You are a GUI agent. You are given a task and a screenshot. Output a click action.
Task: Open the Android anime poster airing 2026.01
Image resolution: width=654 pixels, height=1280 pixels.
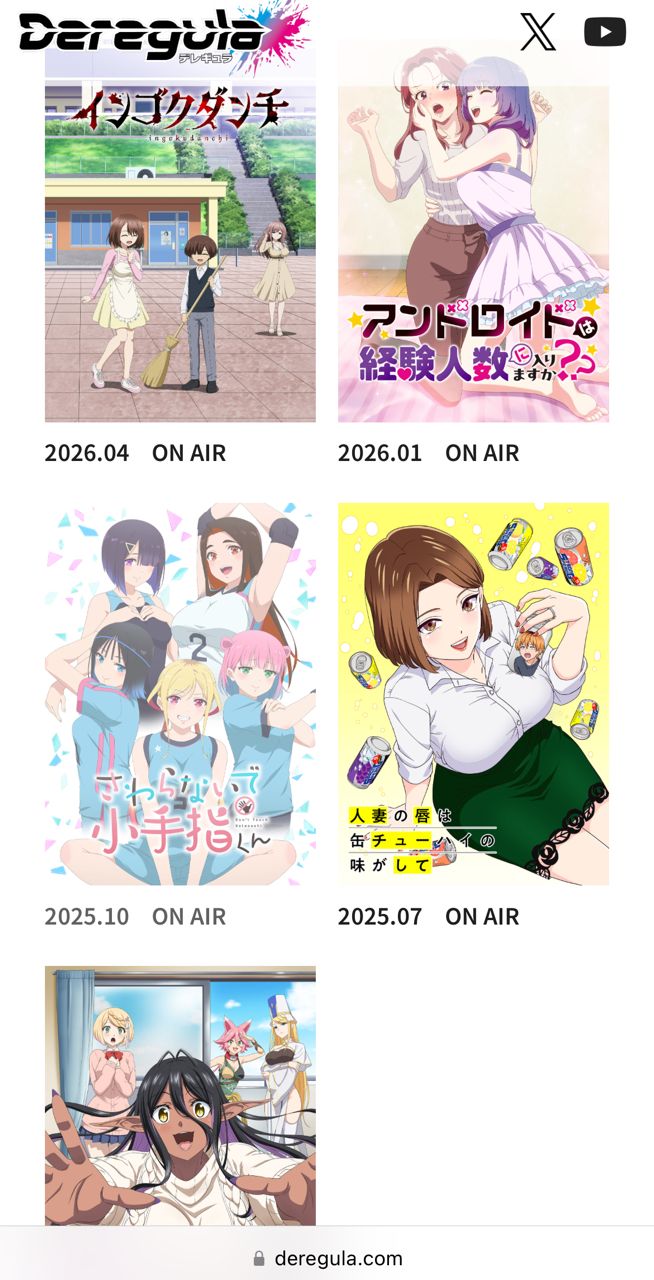(x=473, y=240)
